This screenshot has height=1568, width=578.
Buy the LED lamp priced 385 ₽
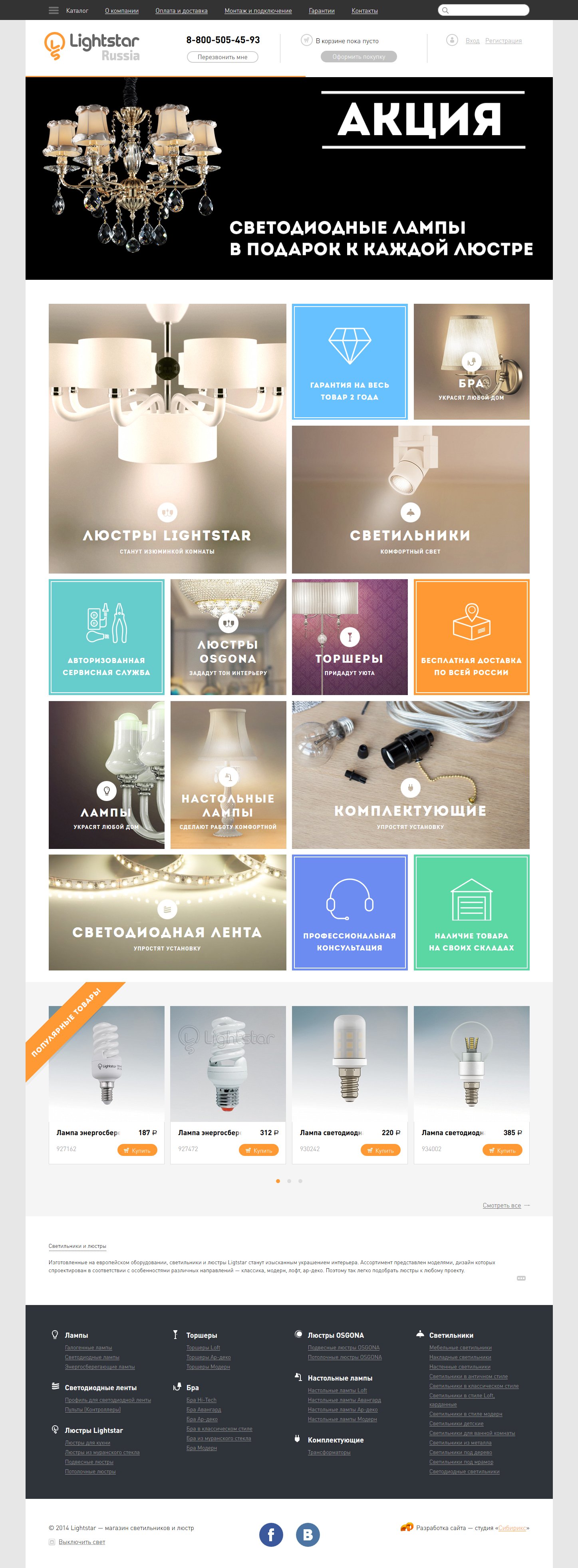[x=502, y=1150]
